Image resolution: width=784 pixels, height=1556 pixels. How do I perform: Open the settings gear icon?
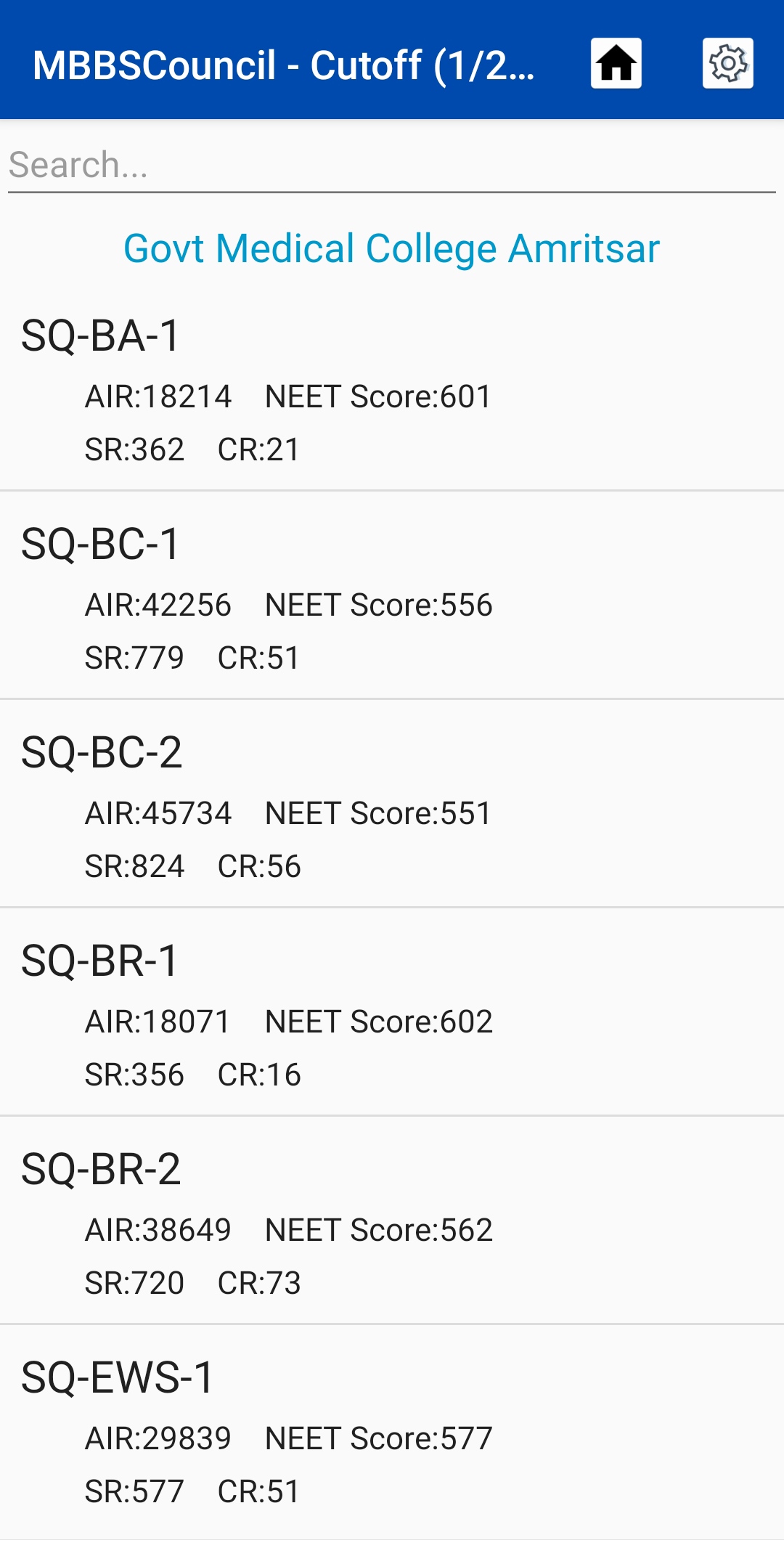tap(727, 63)
